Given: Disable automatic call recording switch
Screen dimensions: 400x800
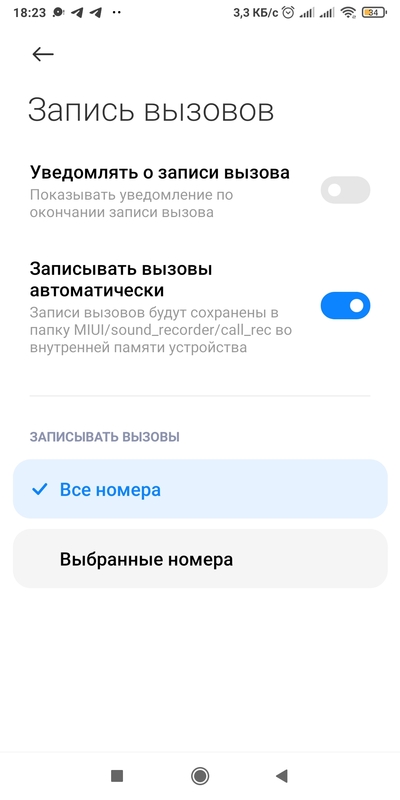Looking at the screenshot, I should tap(345, 306).
